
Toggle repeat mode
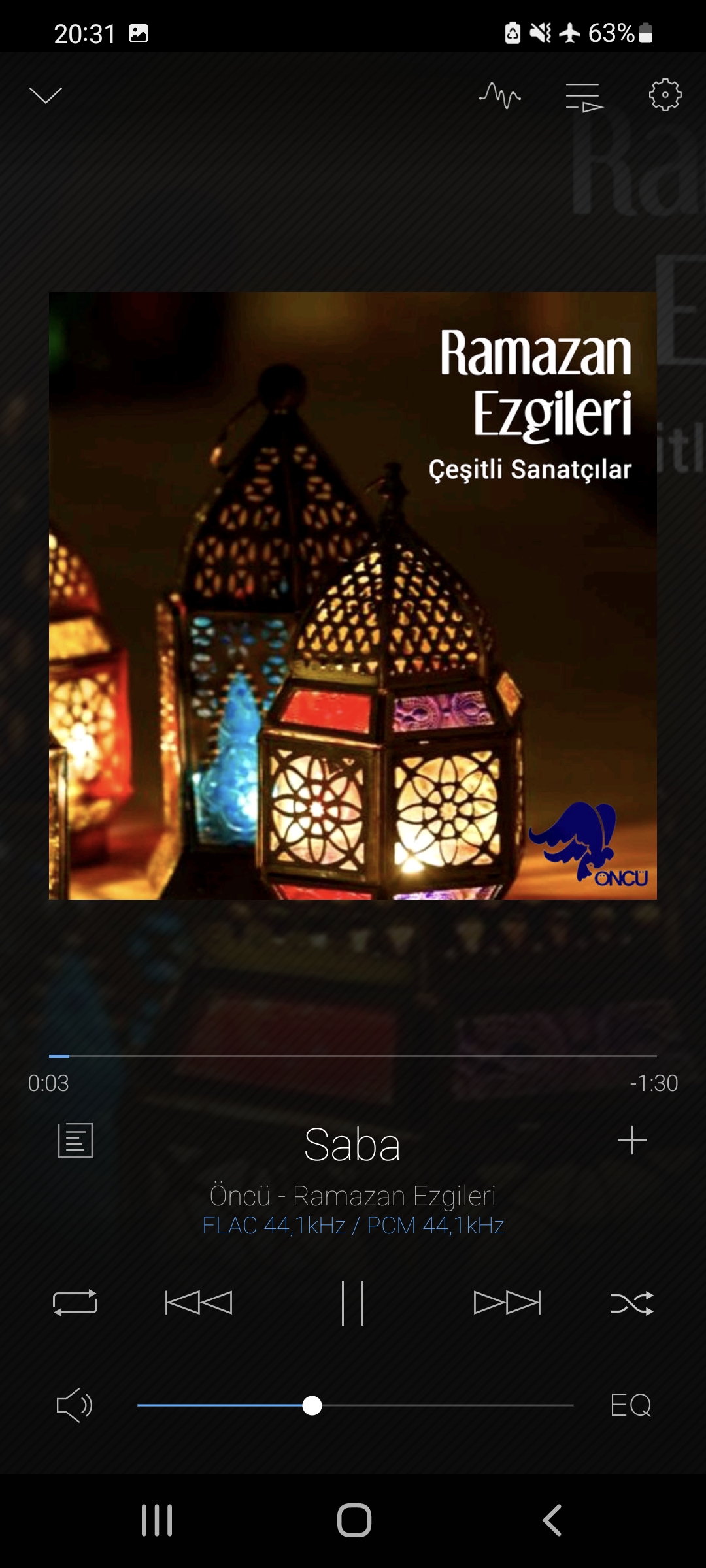pyautogui.click(x=75, y=1302)
